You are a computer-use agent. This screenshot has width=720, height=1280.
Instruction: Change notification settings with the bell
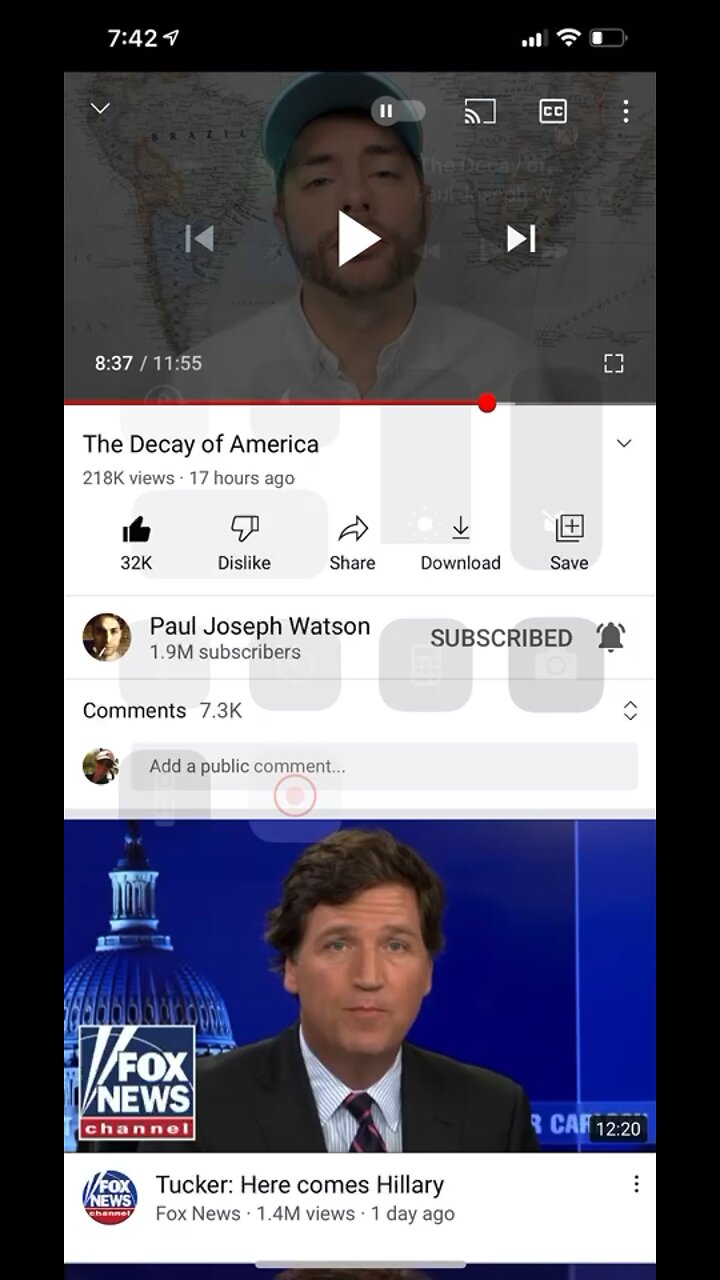click(x=610, y=637)
